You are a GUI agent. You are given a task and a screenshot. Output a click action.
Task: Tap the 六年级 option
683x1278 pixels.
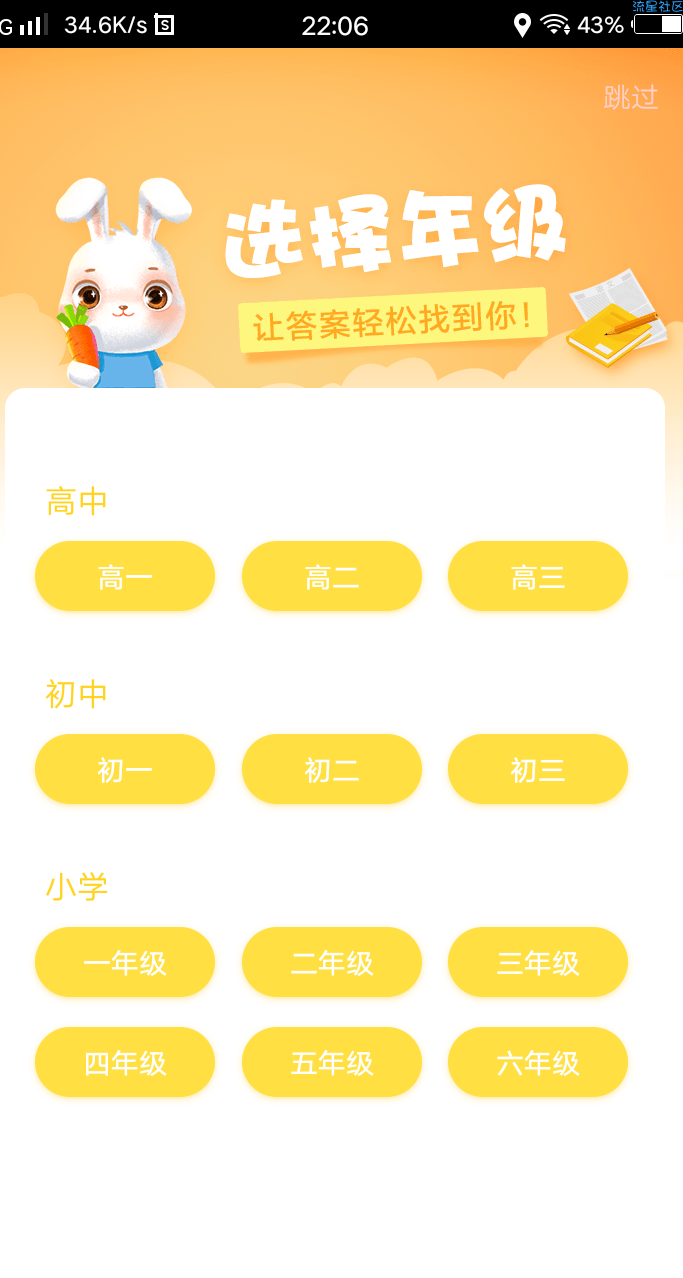[538, 1063]
